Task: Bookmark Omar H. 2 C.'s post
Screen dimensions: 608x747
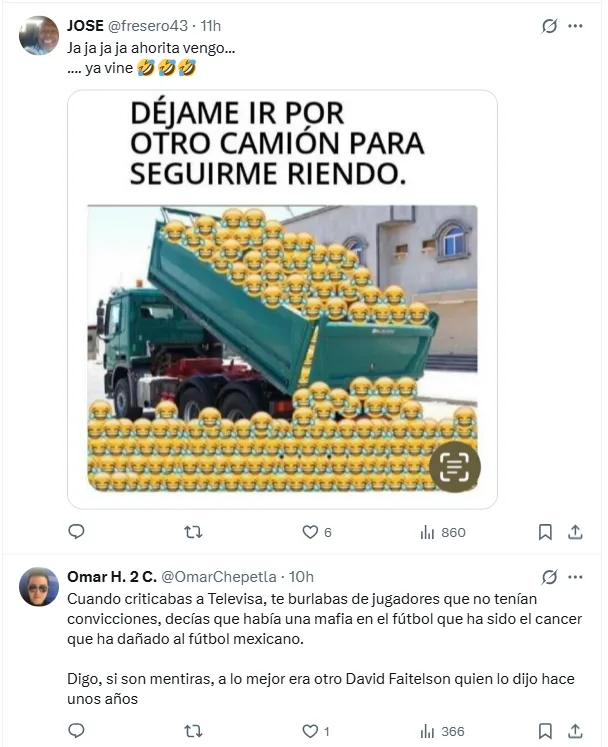Action: point(545,731)
